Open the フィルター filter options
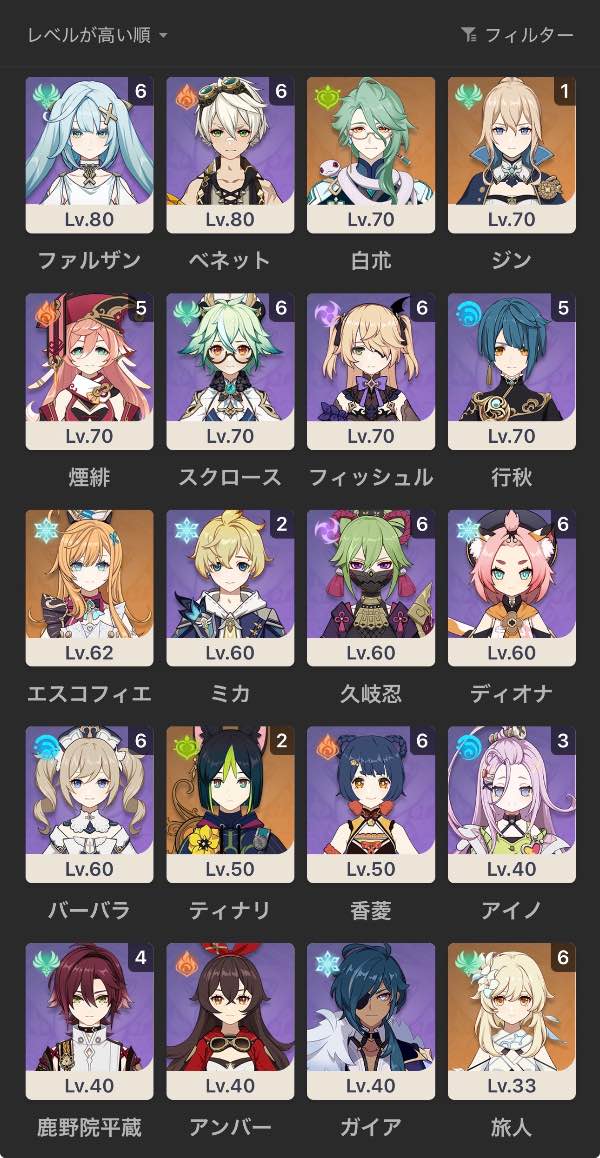The image size is (600, 1158). coord(518,36)
